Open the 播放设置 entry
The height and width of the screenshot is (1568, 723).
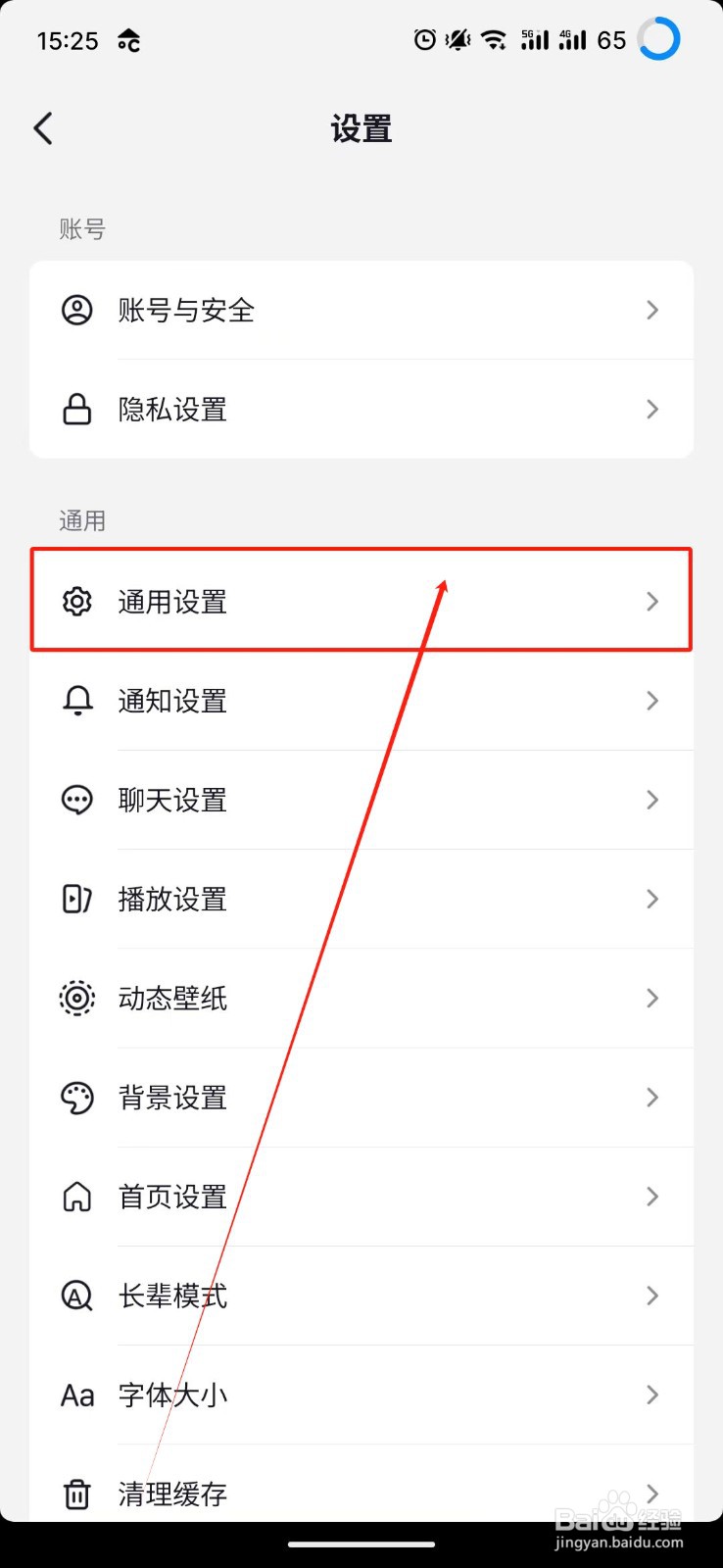coord(361,899)
